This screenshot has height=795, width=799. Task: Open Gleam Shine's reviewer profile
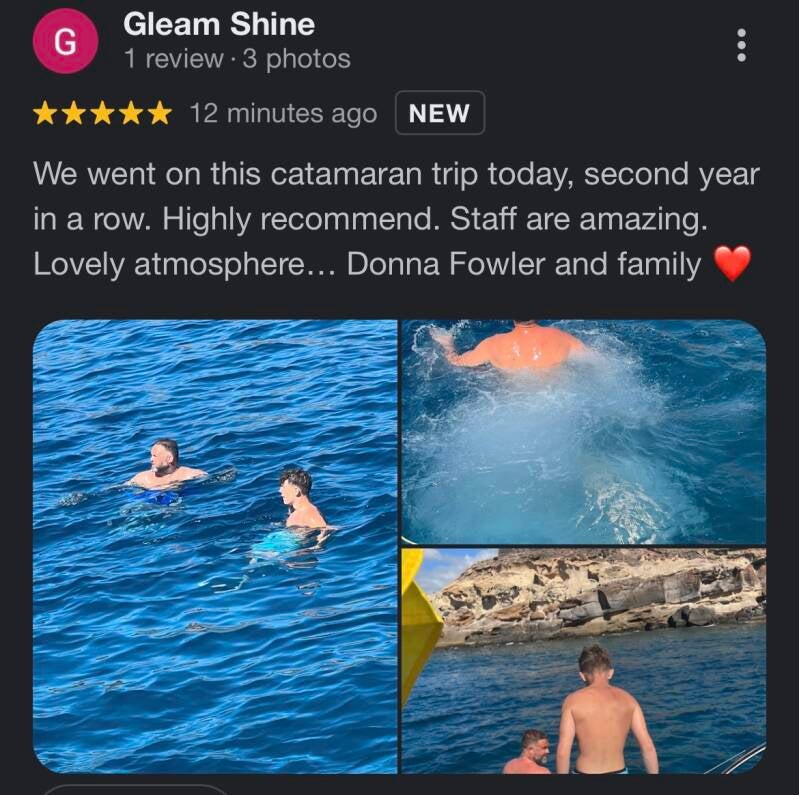(218, 25)
